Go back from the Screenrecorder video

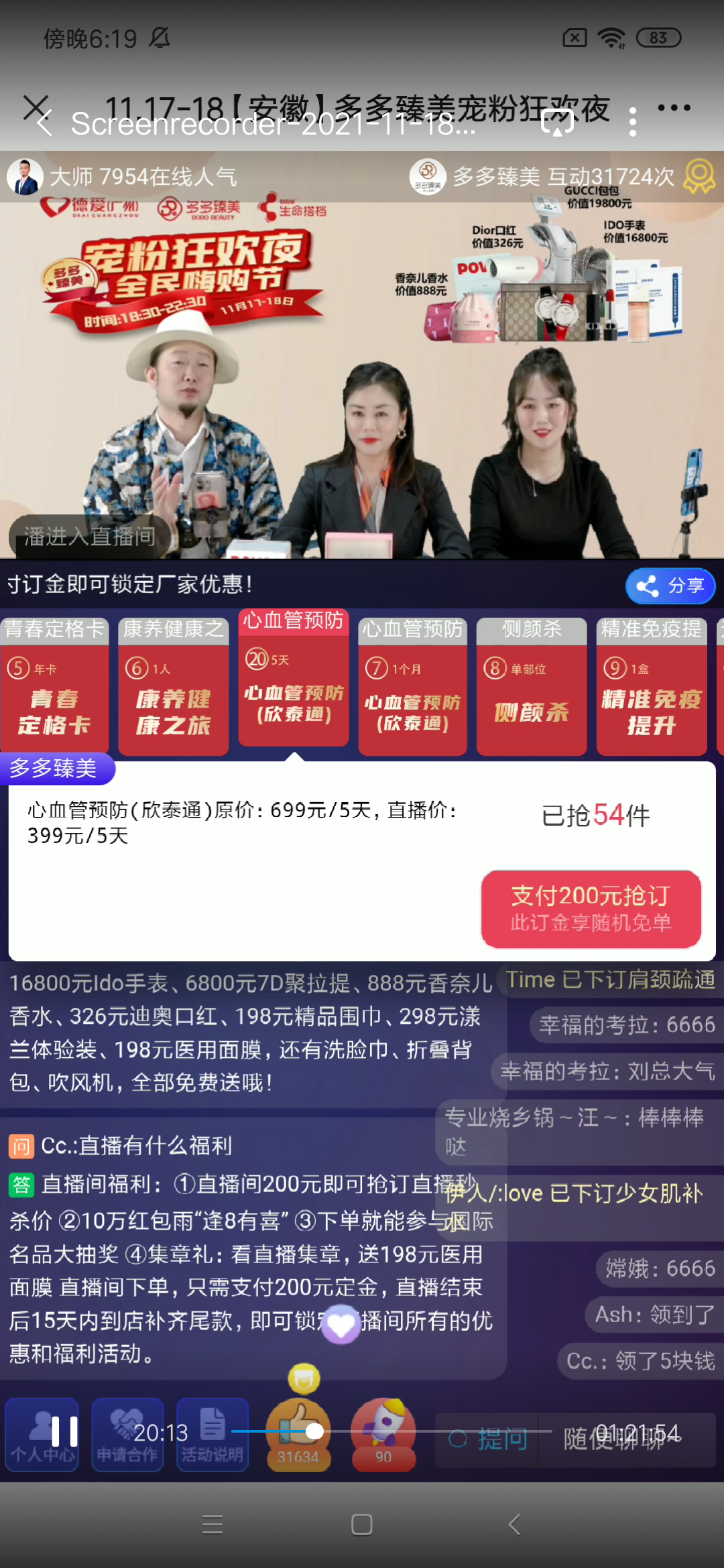tap(44, 124)
